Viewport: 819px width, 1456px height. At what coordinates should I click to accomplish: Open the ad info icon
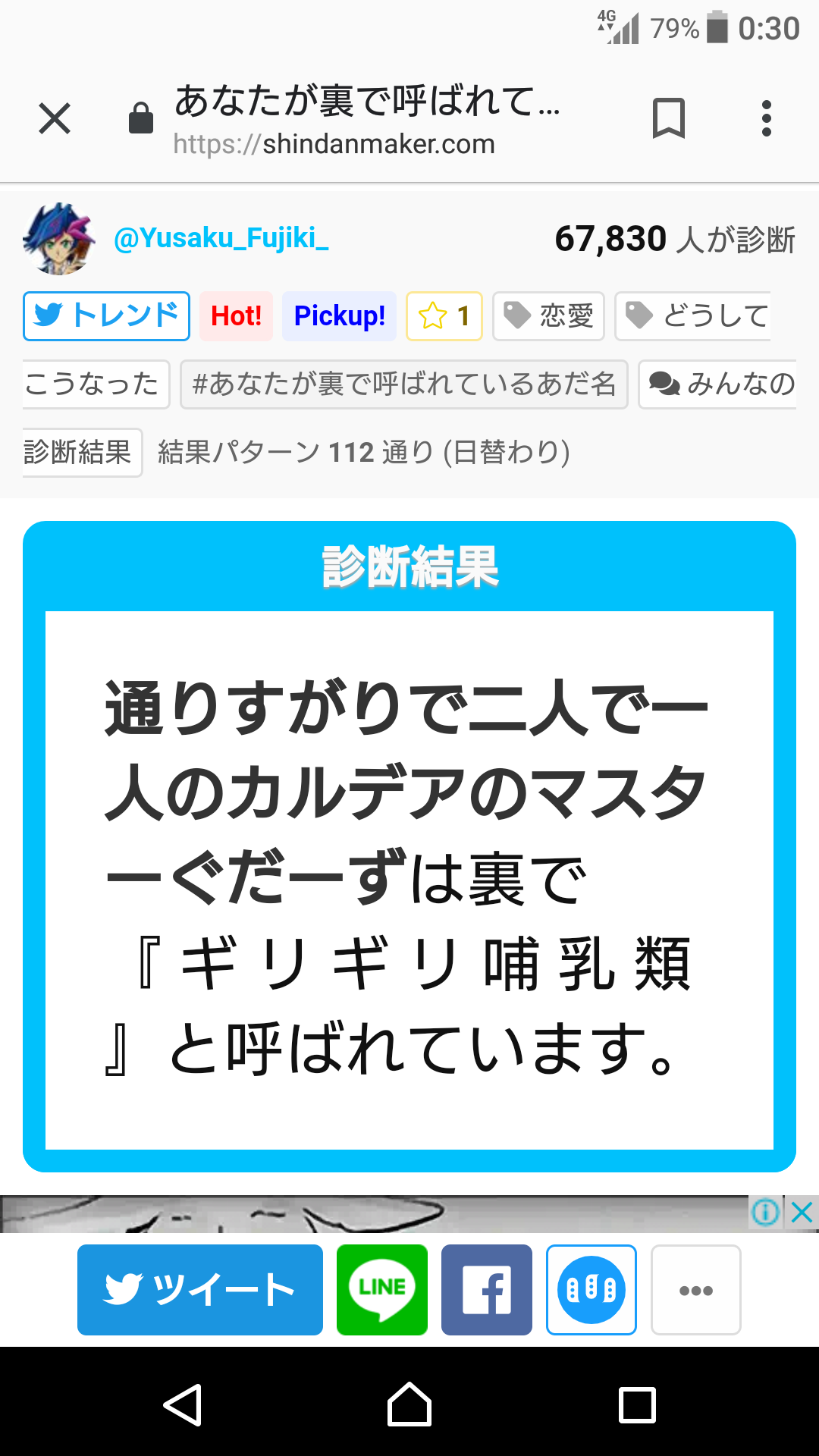coord(766,1213)
